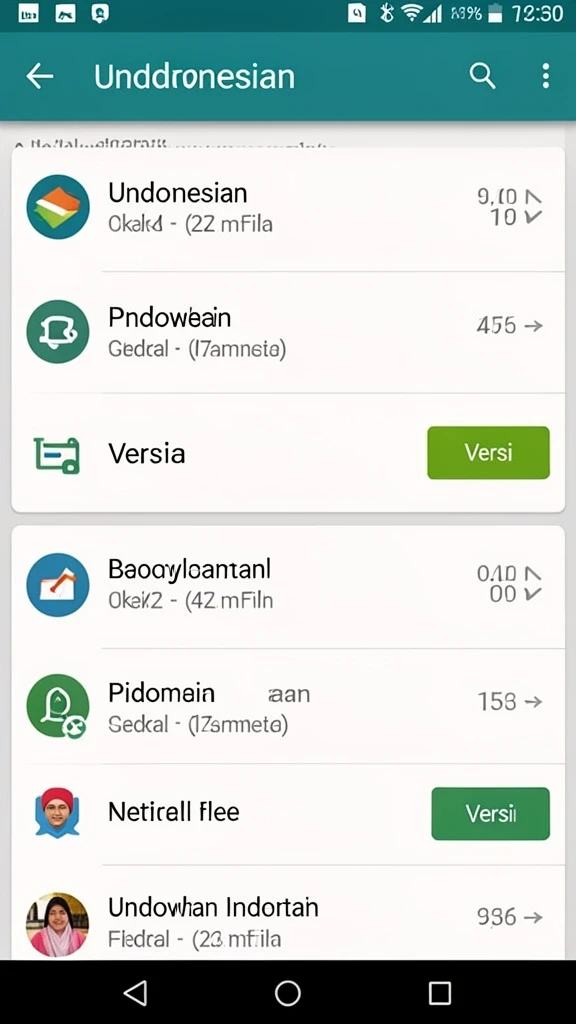
Task: Open recent apps from navigation bar
Action: click(440, 993)
